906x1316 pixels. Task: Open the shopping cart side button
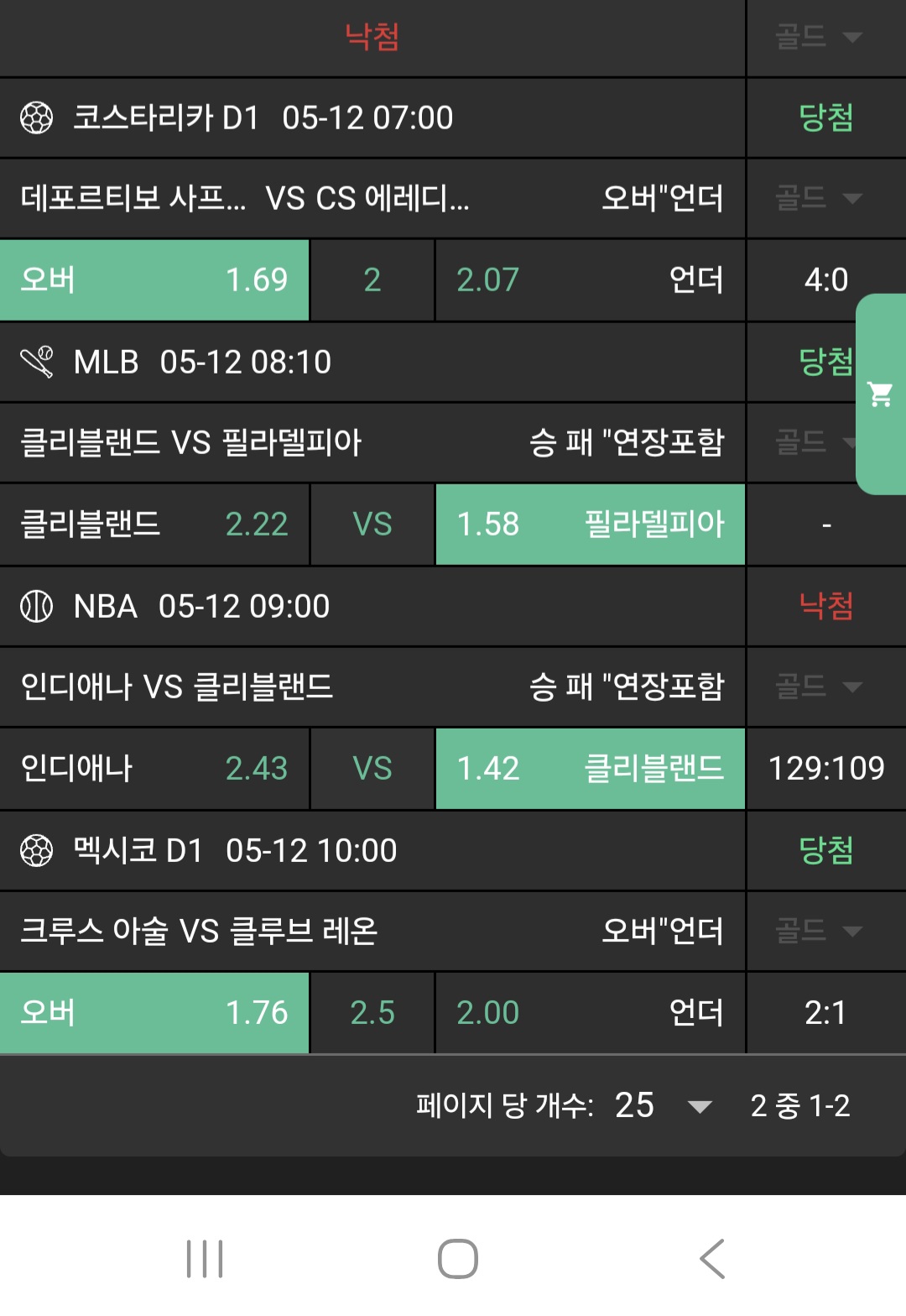(x=880, y=394)
